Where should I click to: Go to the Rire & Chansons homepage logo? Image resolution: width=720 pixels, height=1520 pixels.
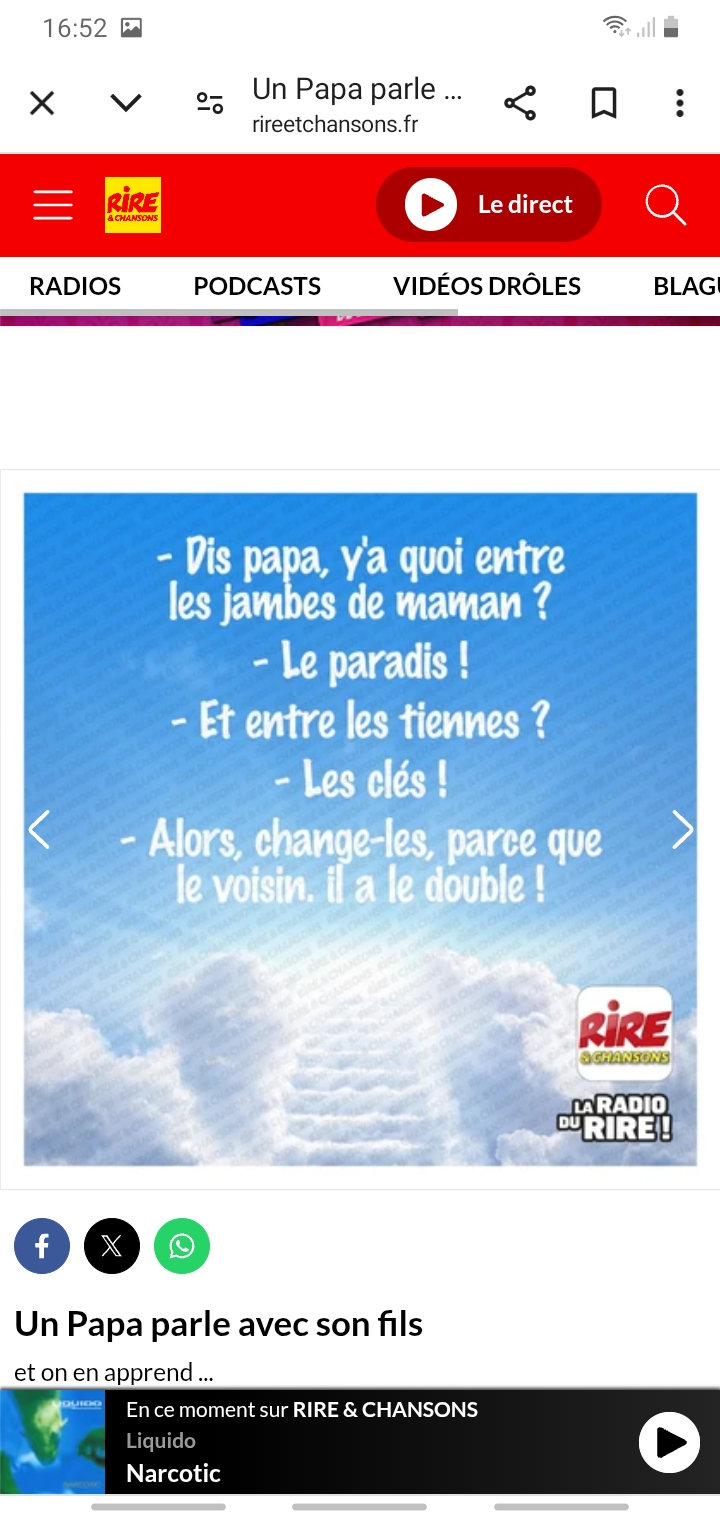(133, 205)
